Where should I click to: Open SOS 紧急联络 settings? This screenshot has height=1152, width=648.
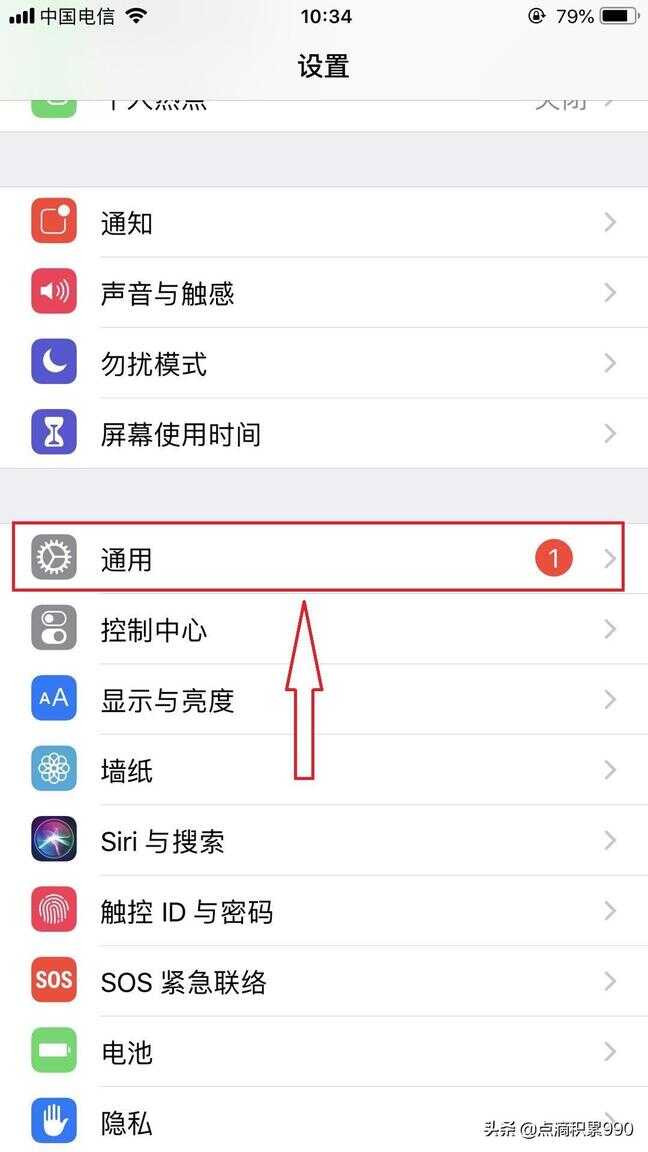click(x=324, y=982)
